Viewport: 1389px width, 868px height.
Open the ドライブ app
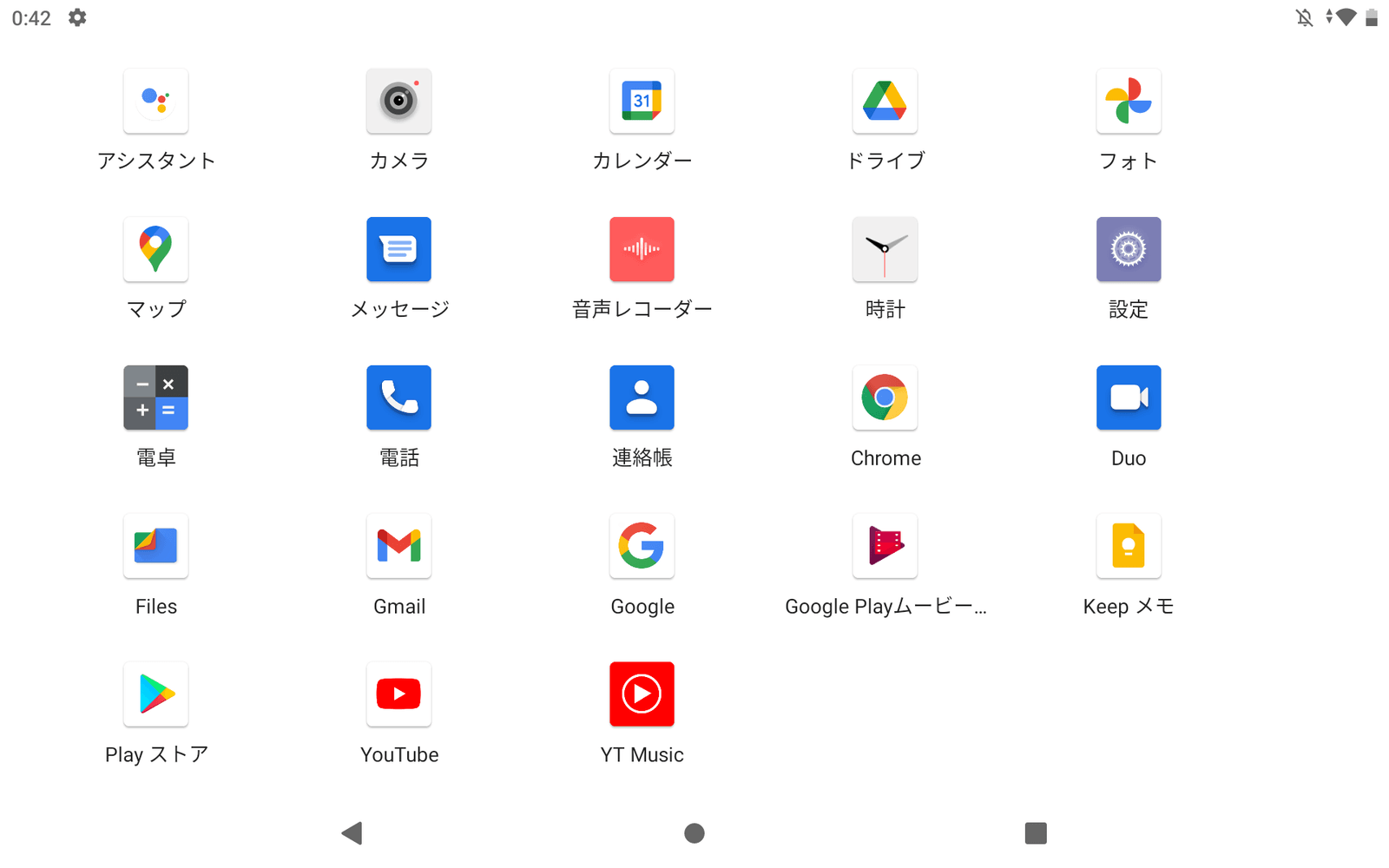(885, 102)
